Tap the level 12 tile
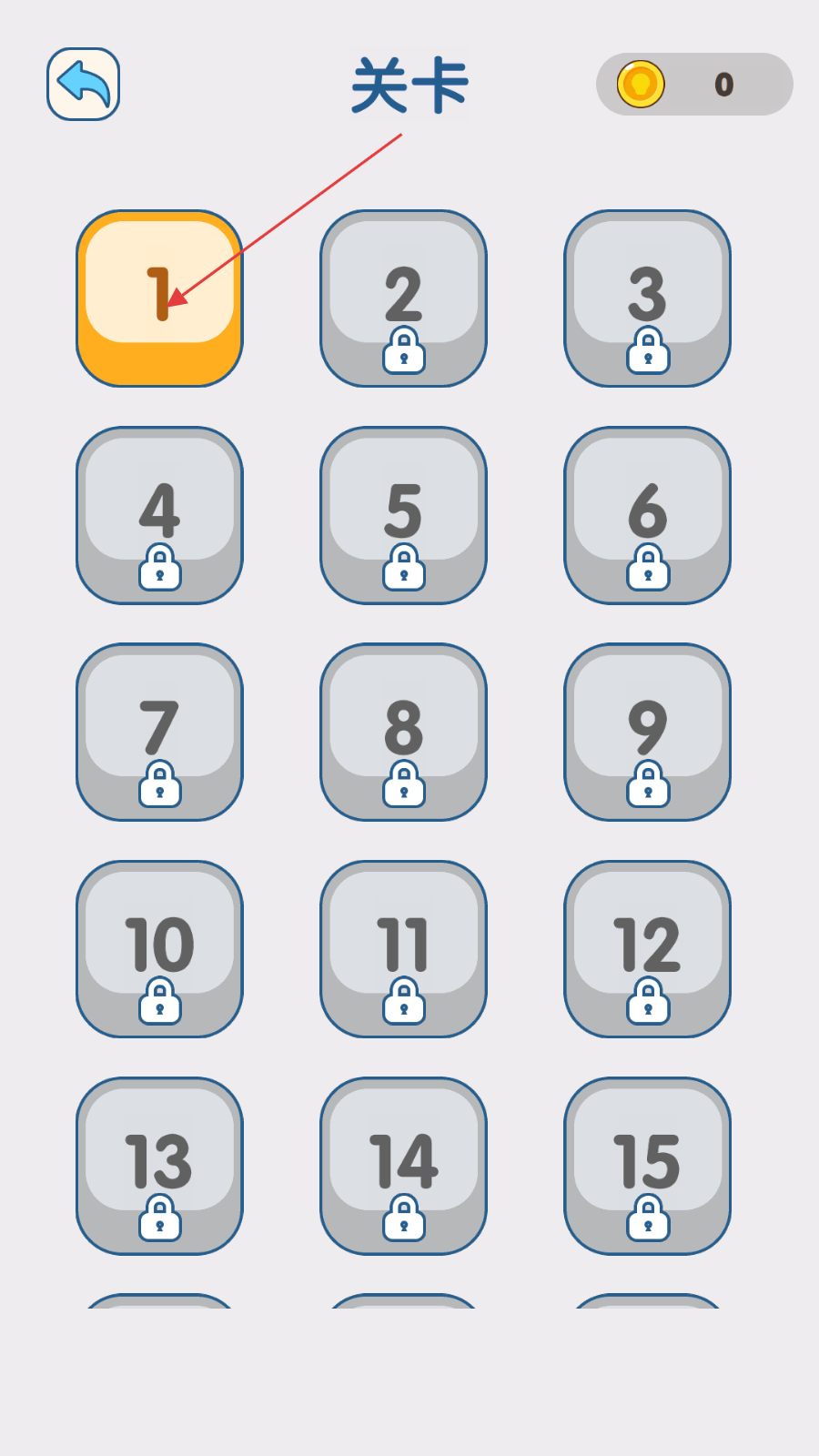The width and height of the screenshot is (819, 1456). (647, 949)
